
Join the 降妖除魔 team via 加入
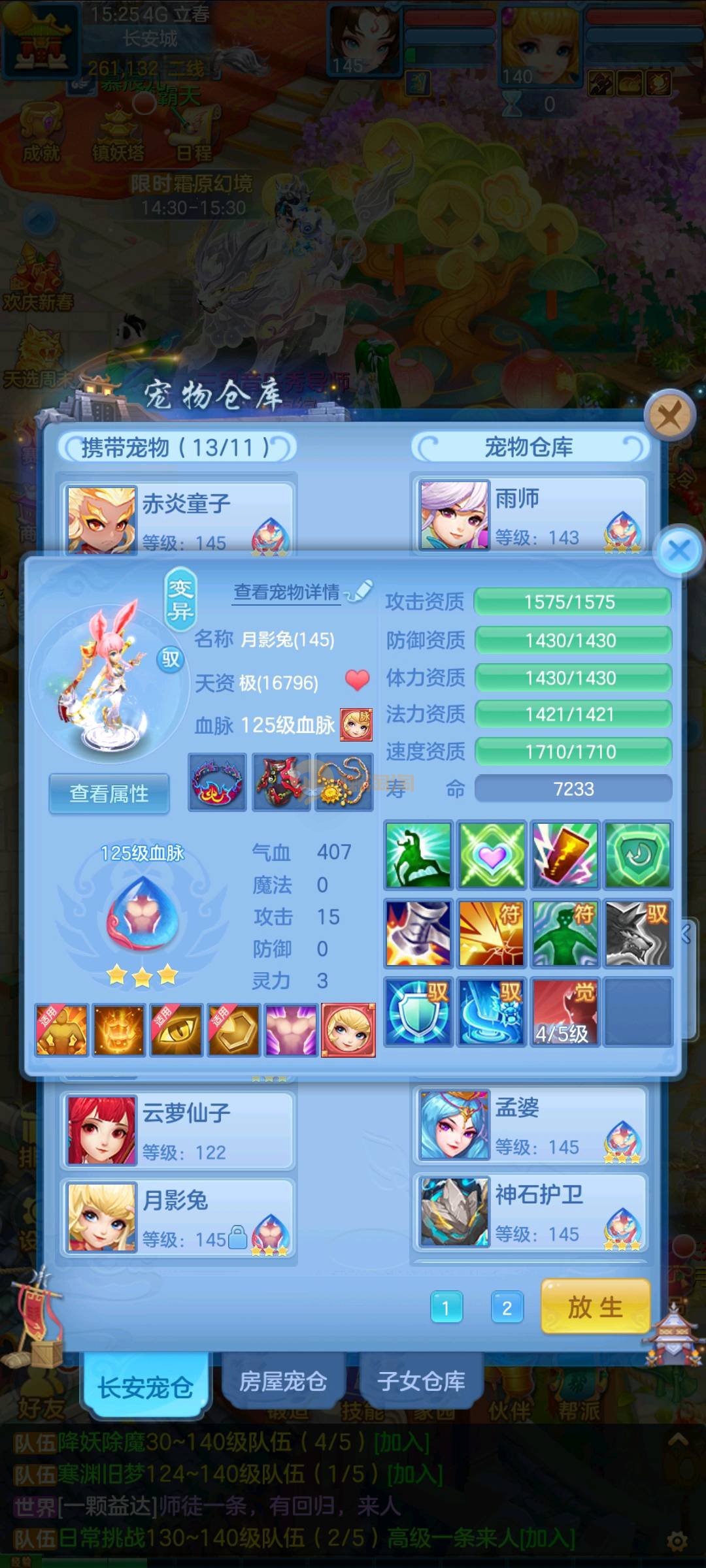[401, 1442]
